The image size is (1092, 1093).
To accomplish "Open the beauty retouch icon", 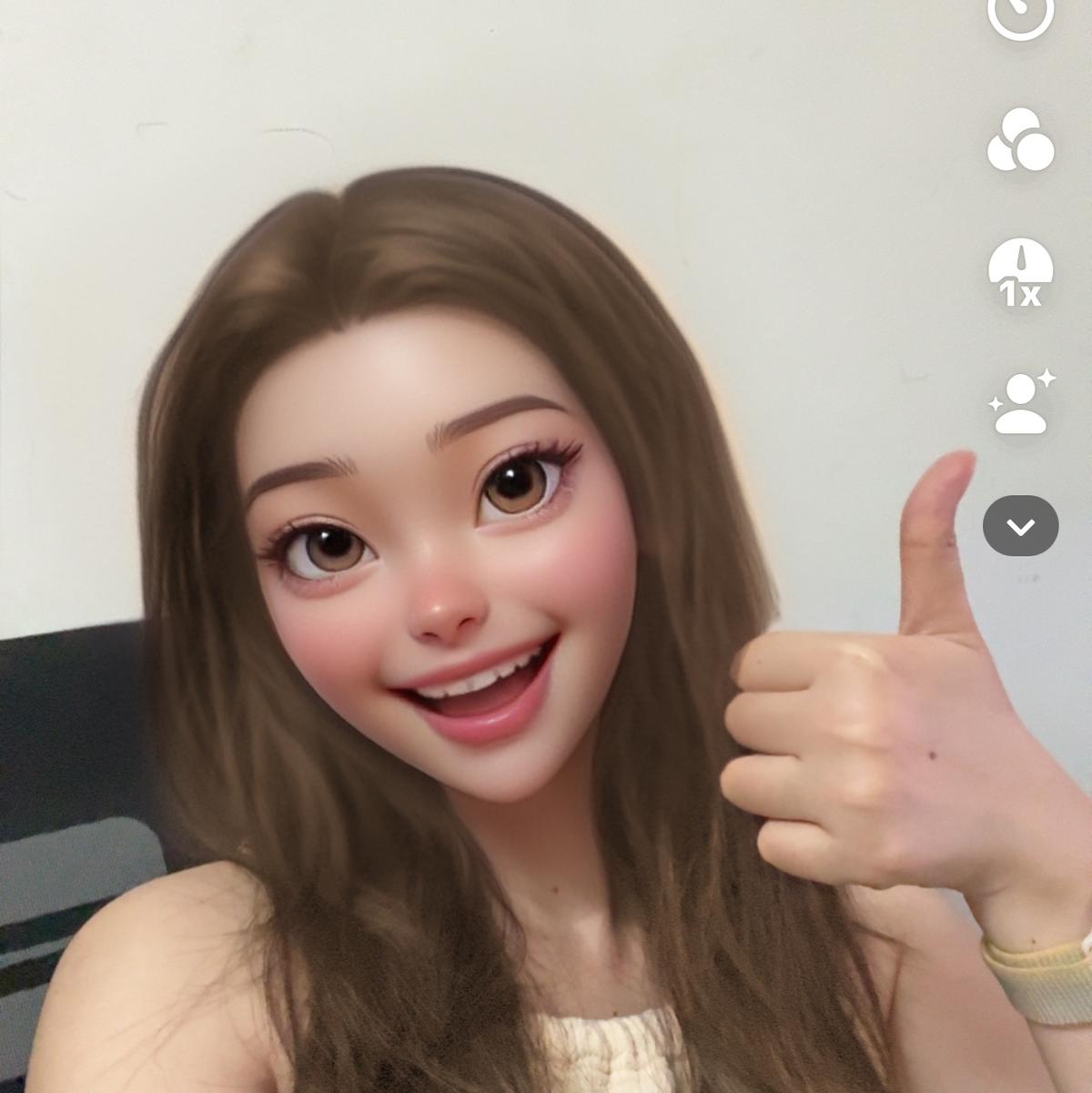I will click(1020, 401).
